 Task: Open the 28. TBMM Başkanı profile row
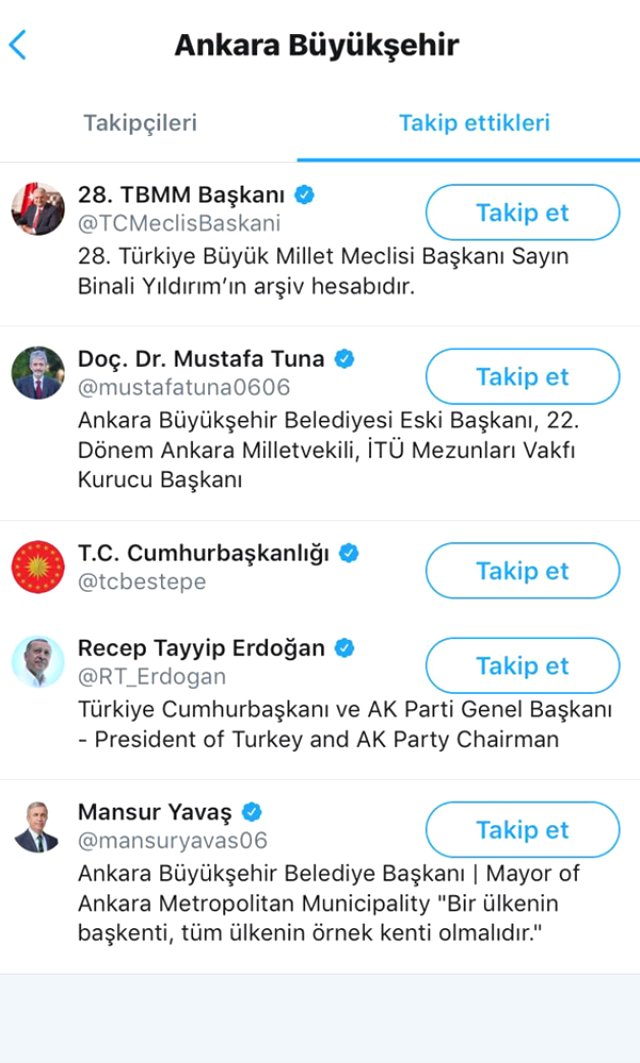pos(180,195)
